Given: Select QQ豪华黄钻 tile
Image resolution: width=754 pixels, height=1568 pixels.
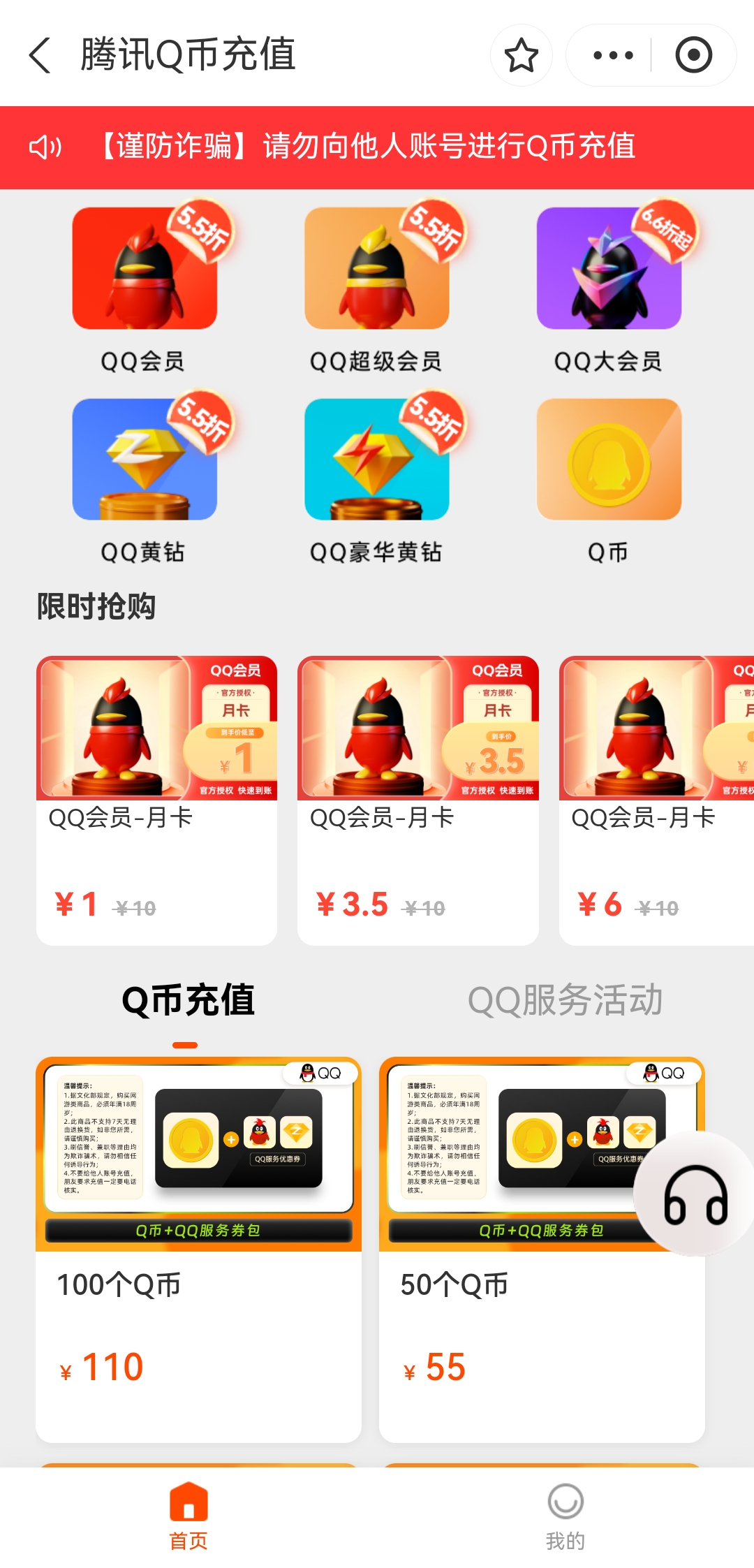Looking at the screenshot, I should [377, 479].
